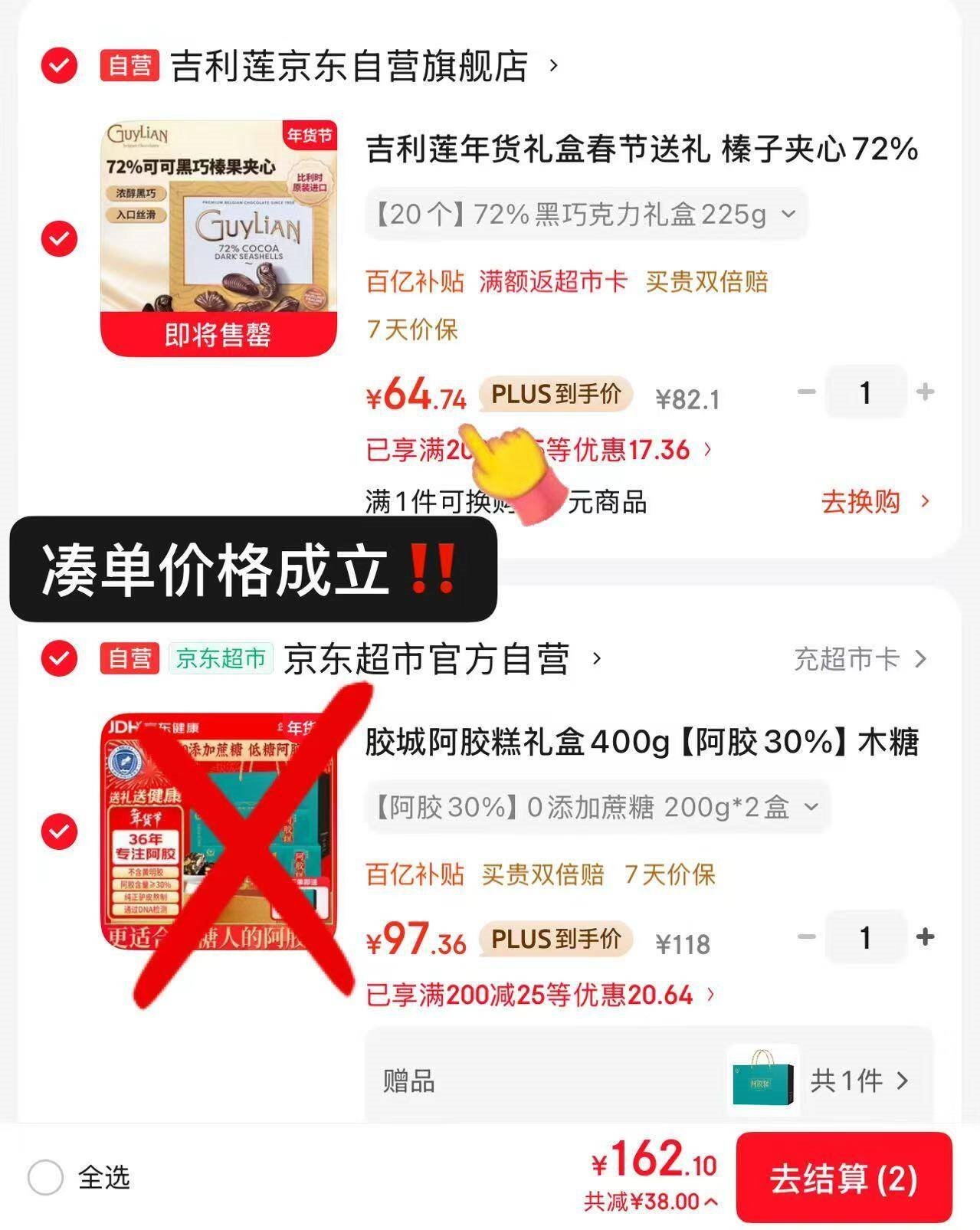Open 充超市卡 to top up
The image size is (980, 1230).
[859, 658]
